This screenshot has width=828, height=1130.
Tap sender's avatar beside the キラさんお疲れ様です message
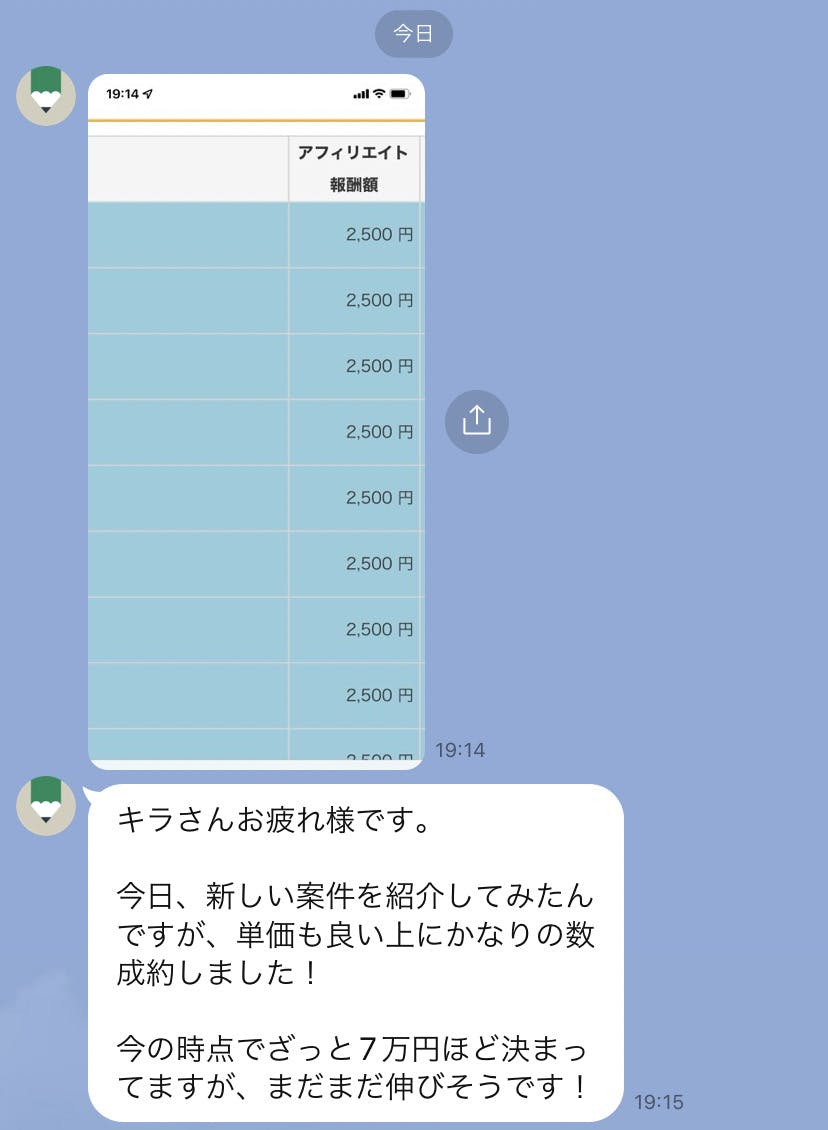point(46,805)
